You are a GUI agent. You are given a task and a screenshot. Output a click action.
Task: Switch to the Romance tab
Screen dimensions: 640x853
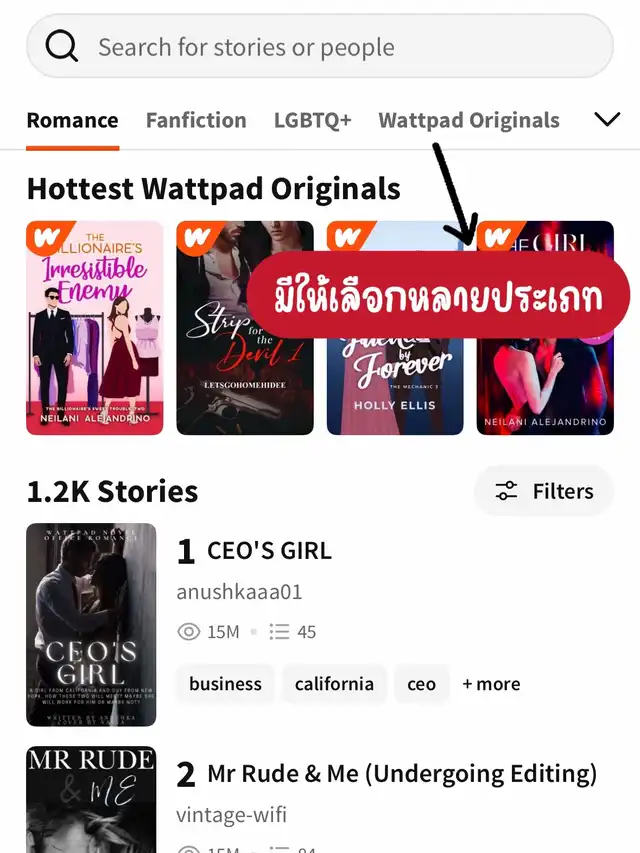coord(72,120)
